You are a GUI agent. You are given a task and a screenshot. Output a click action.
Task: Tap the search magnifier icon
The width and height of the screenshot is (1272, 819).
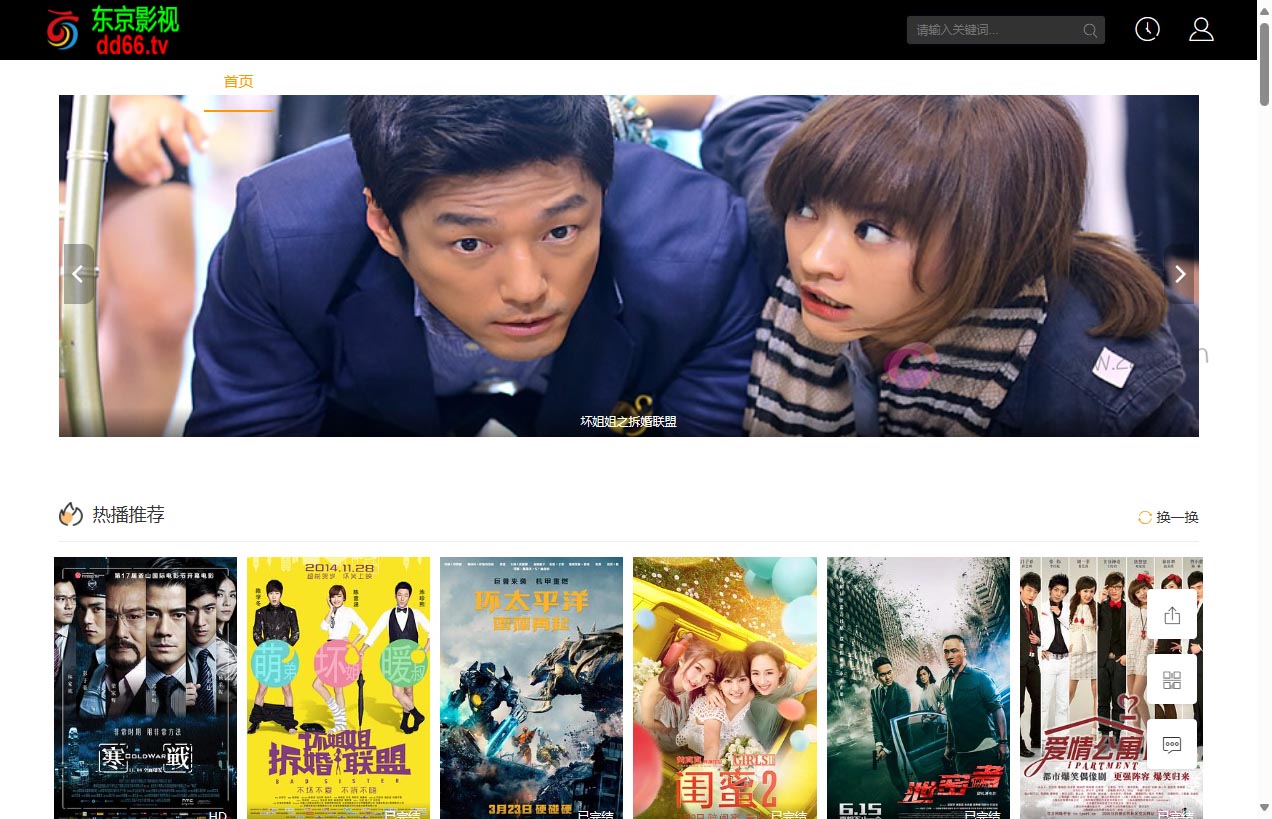click(x=1090, y=30)
